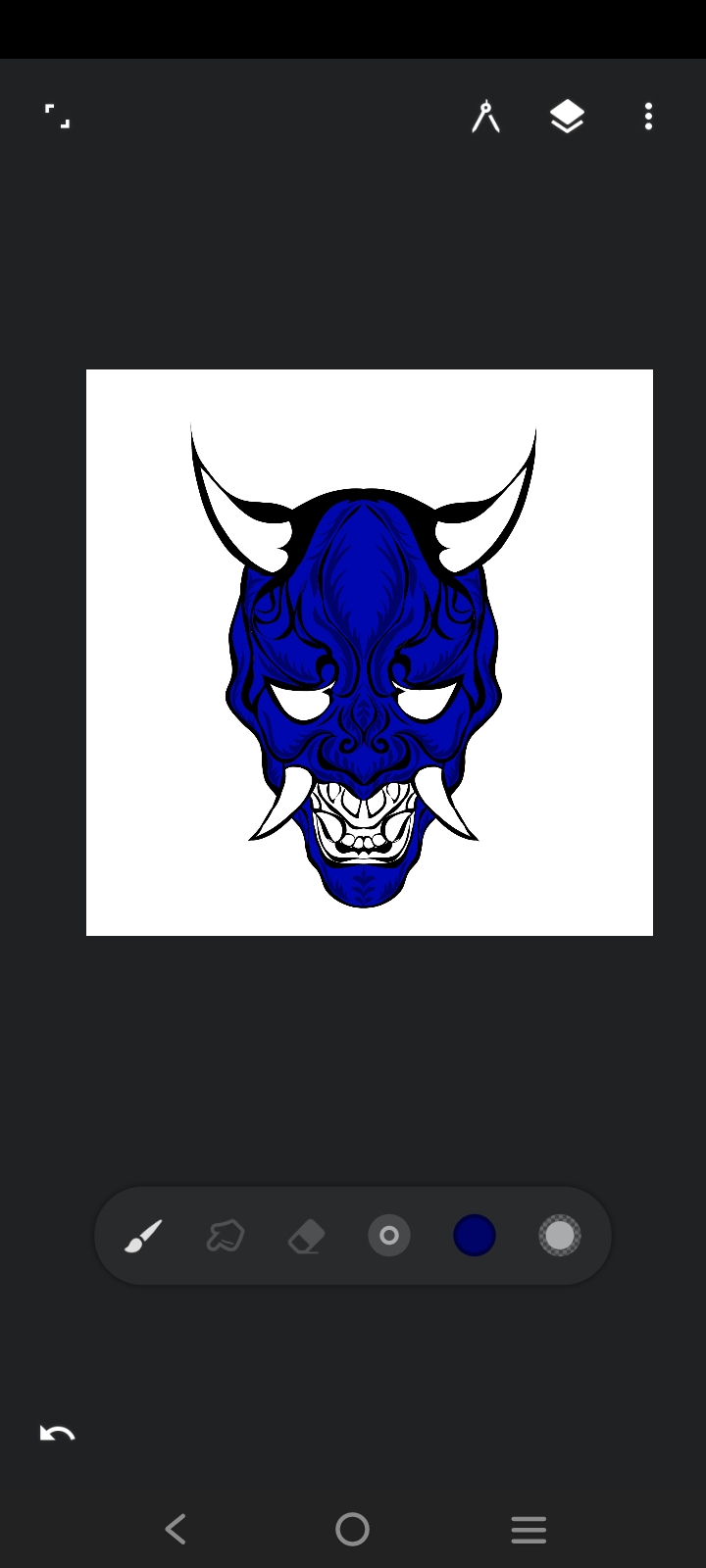The image size is (706, 1568).
Task: Select the eraser tool
Action: coord(307,1236)
